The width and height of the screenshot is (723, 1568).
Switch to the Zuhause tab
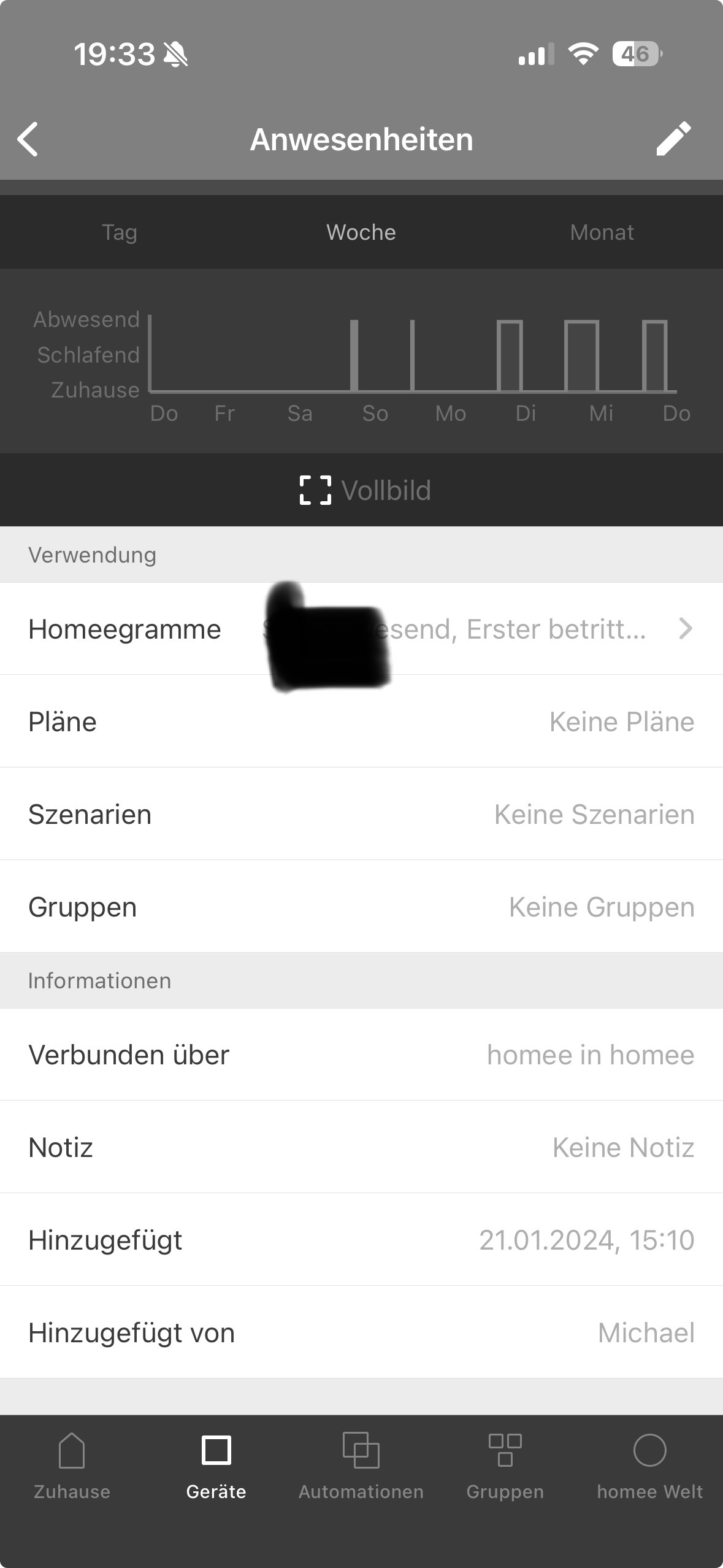pyautogui.click(x=72, y=1467)
